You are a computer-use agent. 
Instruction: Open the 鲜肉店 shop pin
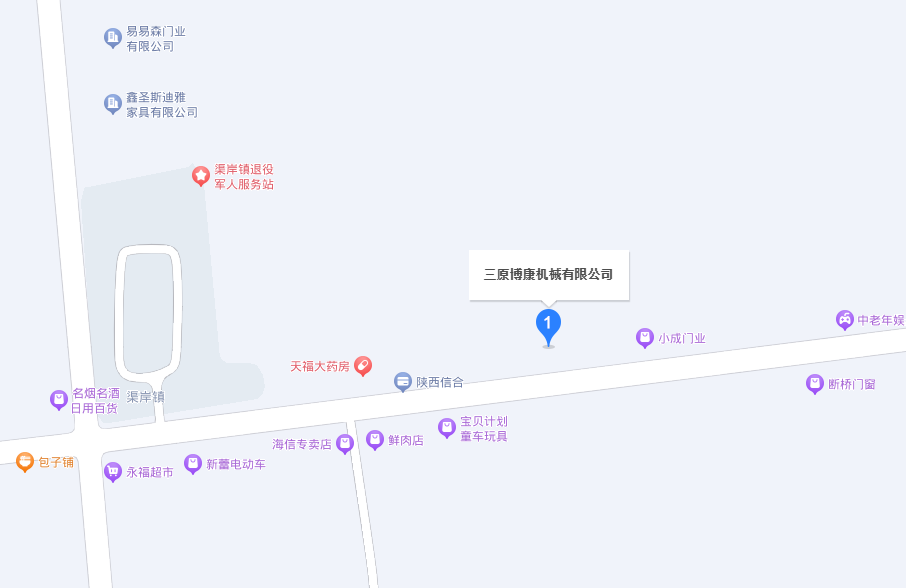click(375, 439)
